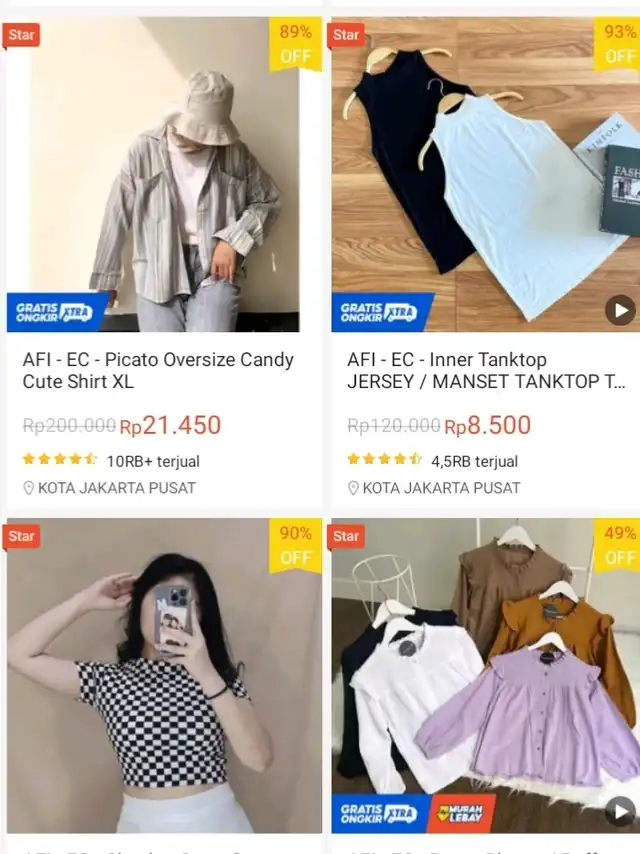The image size is (640, 854).
Task: Play the video on the ruffle blouse product
Action: (619, 811)
